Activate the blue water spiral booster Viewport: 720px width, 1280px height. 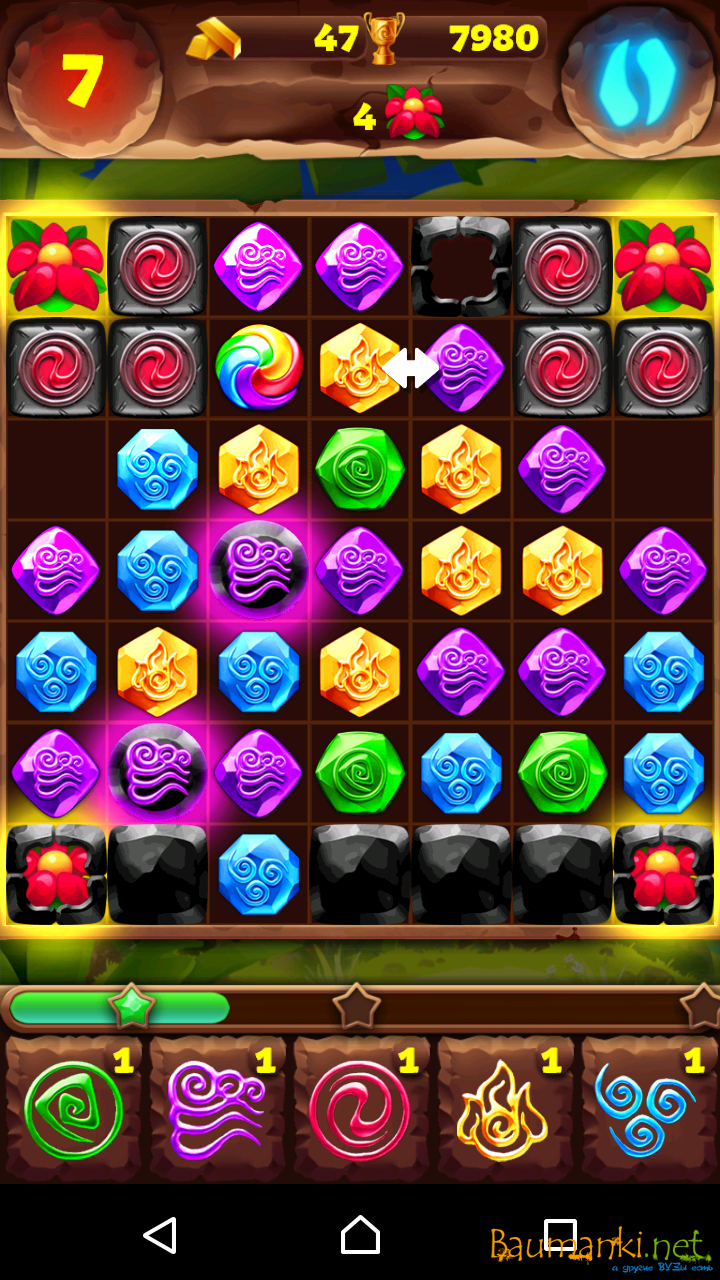point(646,1110)
